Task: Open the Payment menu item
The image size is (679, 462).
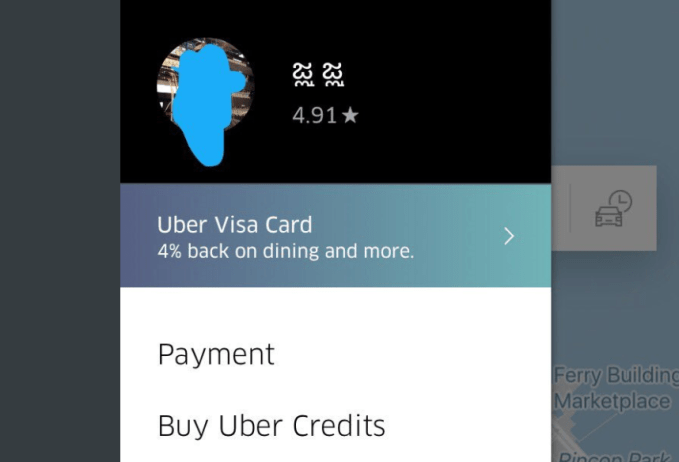Action: [216, 354]
